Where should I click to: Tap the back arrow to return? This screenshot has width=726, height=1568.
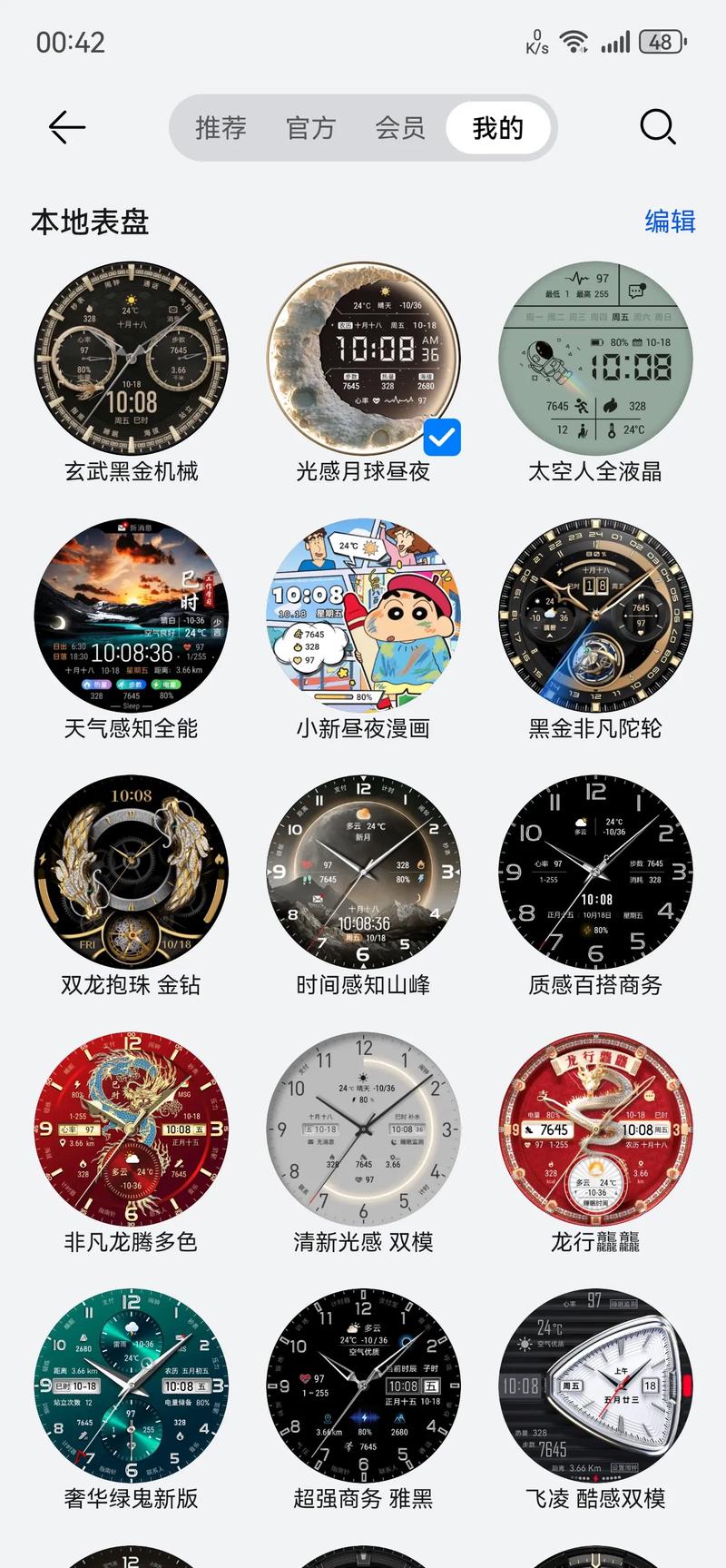coord(65,127)
